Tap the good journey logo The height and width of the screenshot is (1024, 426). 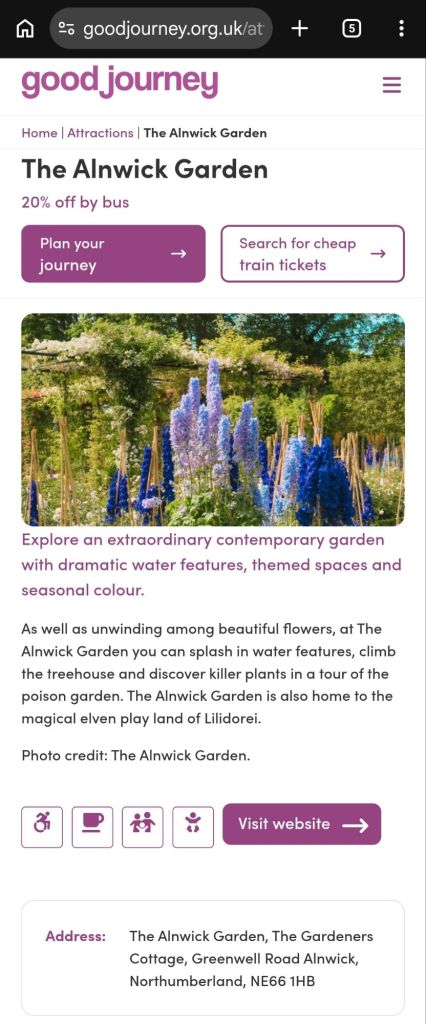(x=120, y=83)
